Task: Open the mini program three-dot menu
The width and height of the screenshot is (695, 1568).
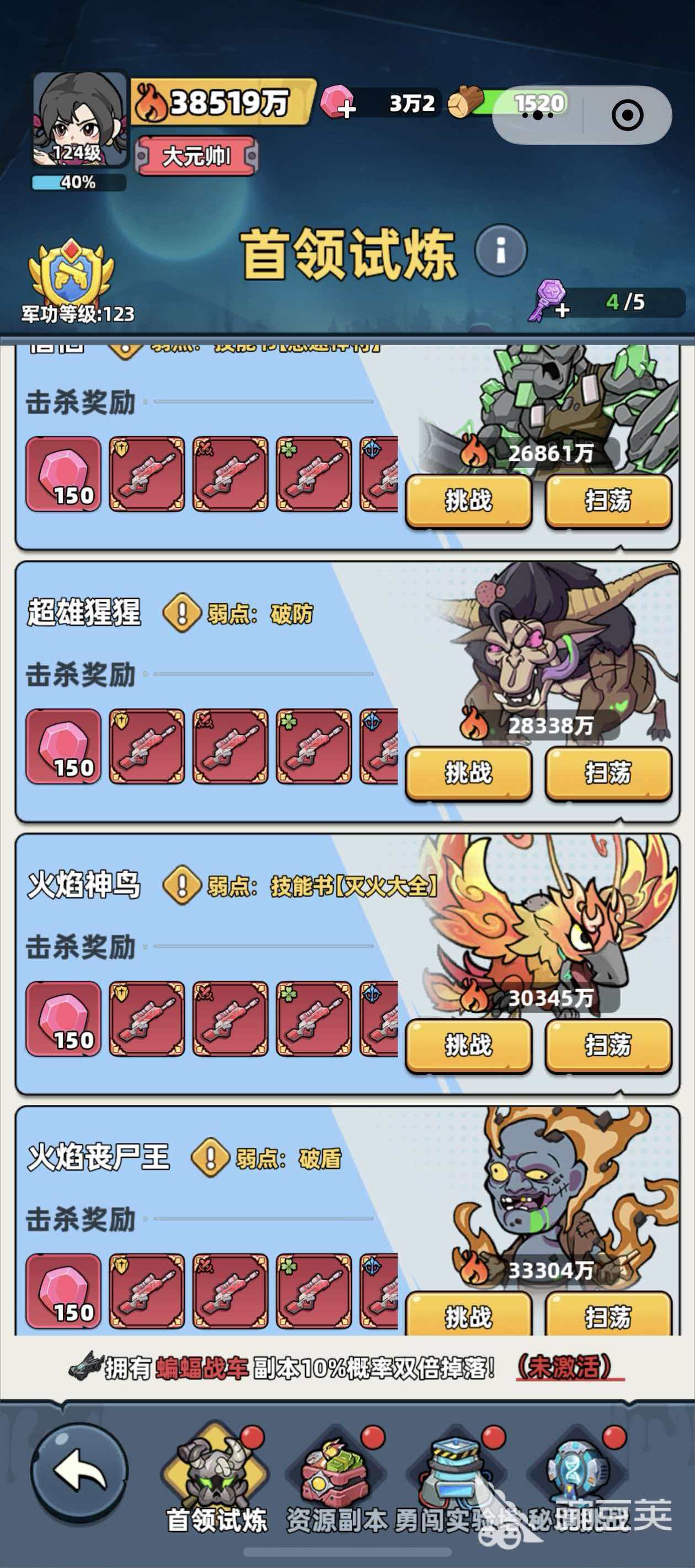Action: pos(538,115)
